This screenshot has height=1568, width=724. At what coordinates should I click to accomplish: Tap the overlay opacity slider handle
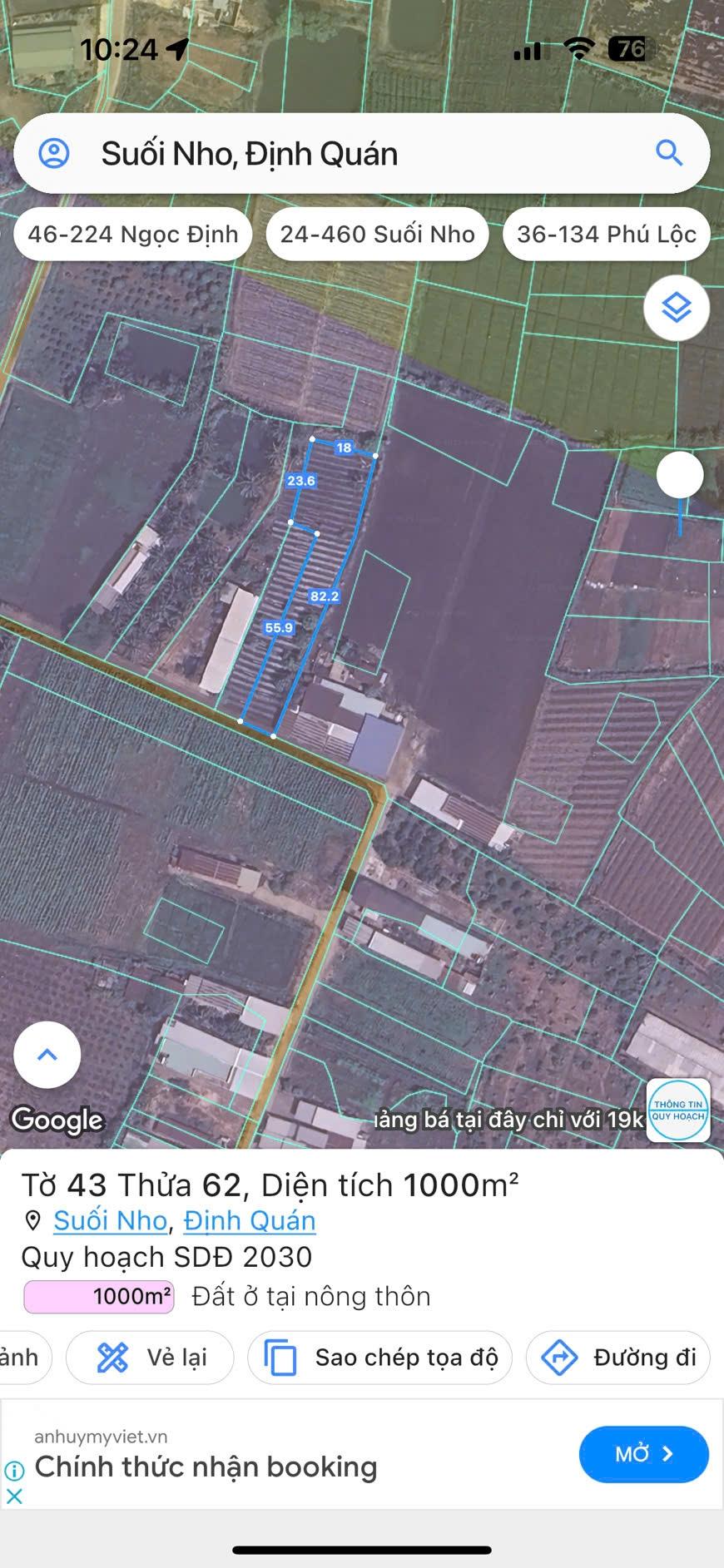[x=680, y=475]
